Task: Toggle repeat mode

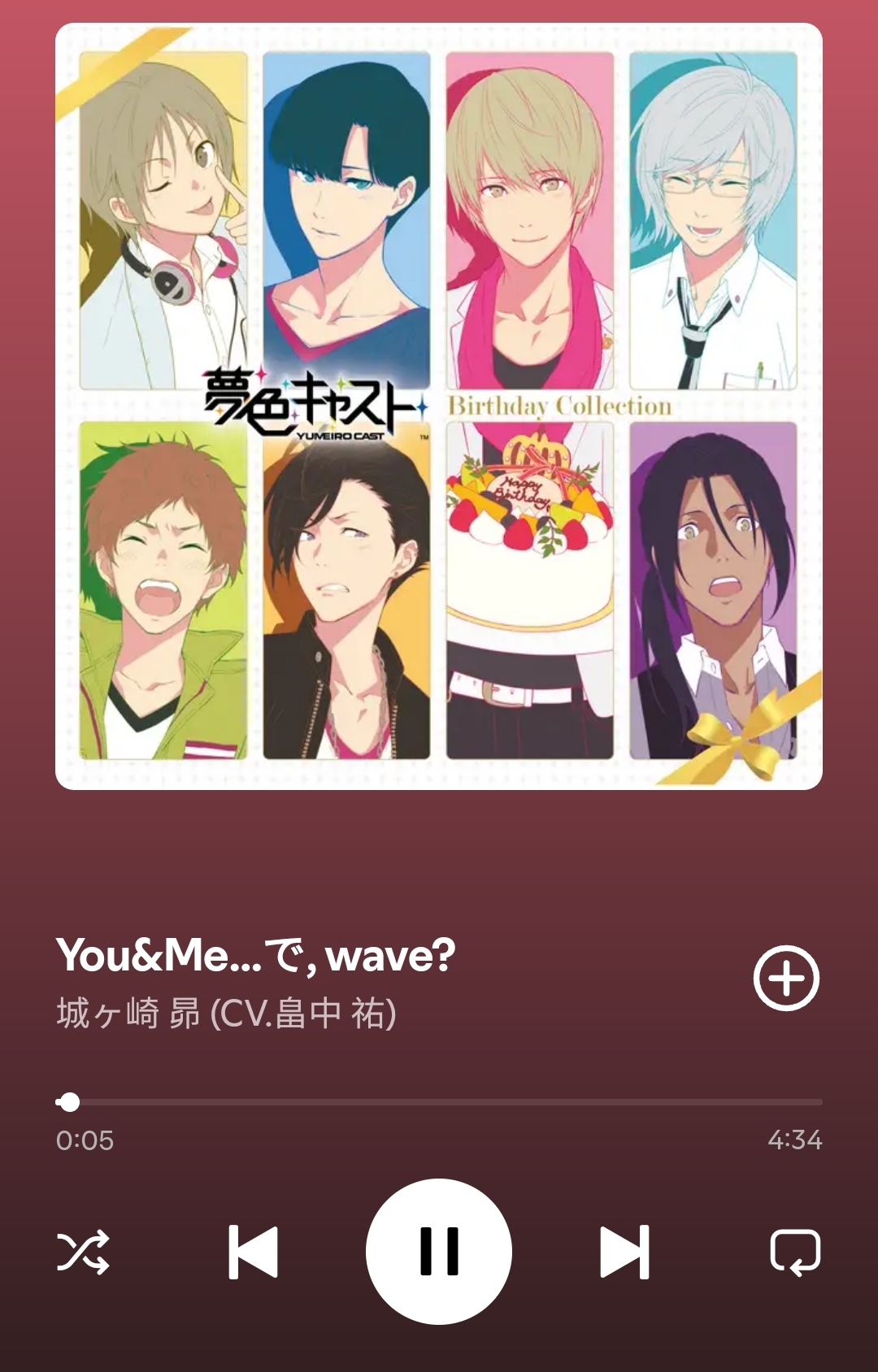Action: 794,1252
